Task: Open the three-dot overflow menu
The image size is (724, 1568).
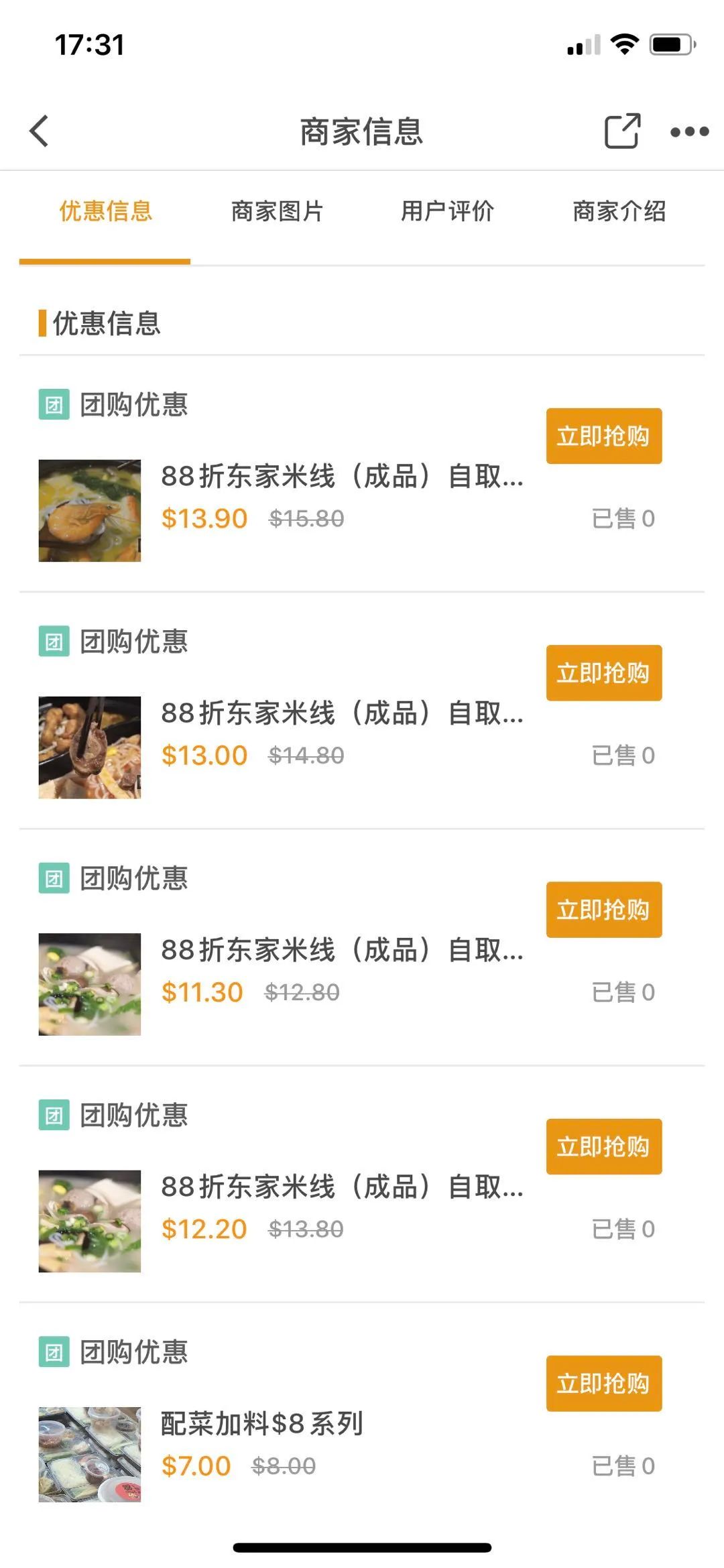Action: (690, 131)
